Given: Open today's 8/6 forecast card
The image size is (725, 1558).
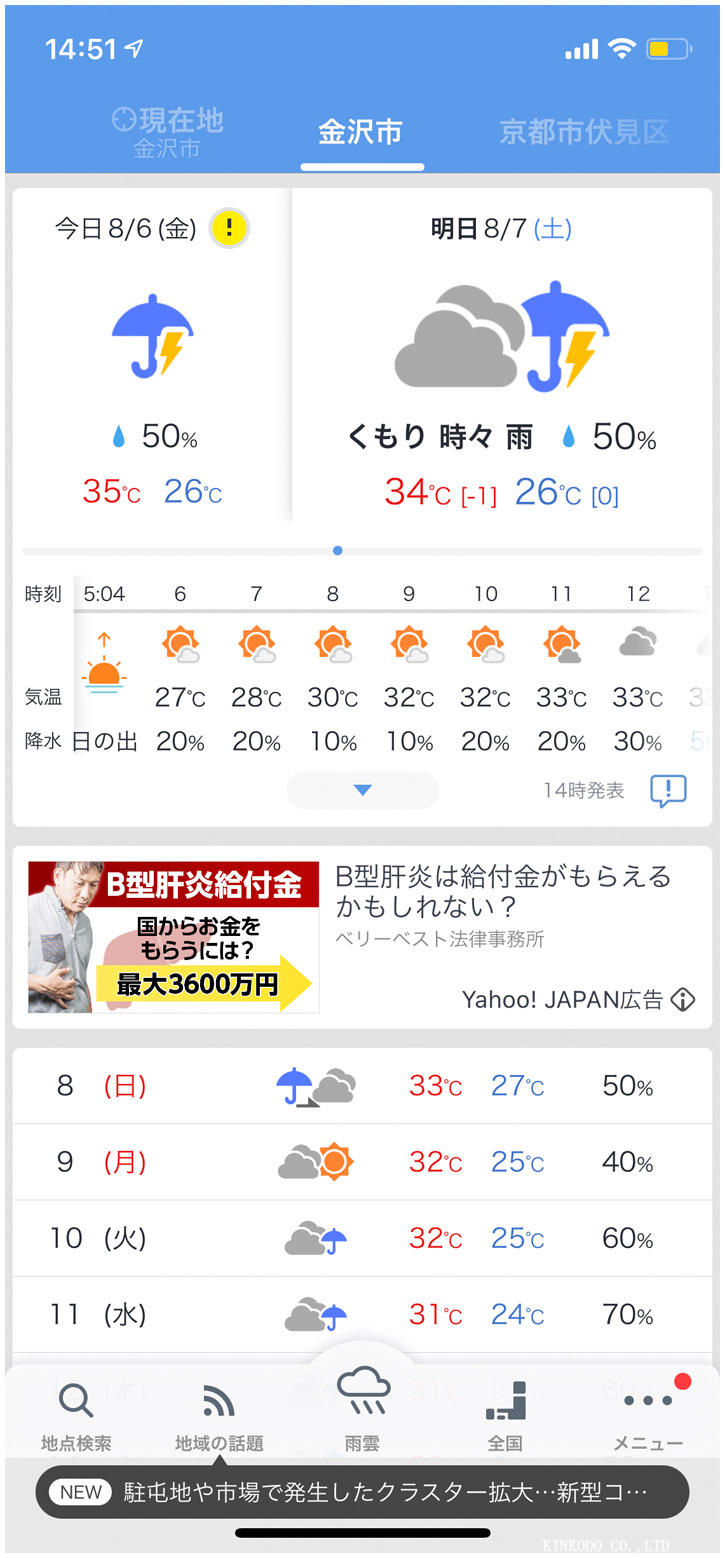Looking at the screenshot, I should [x=152, y=360].
